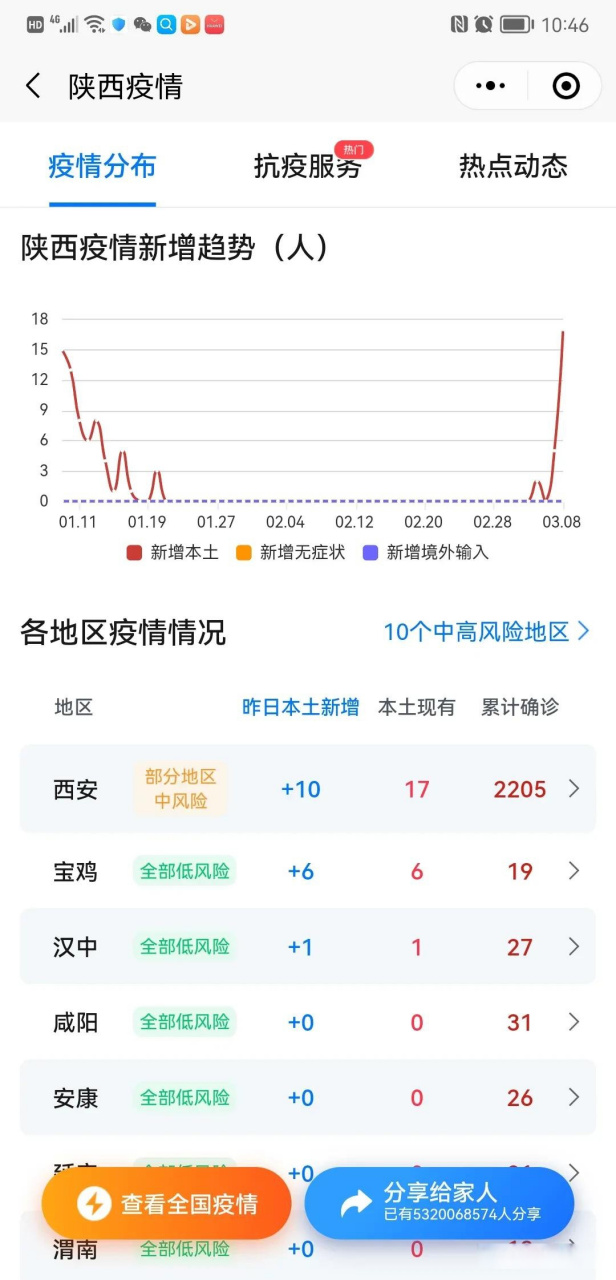The height and width of the screenshot is (1280, 616).
Task: Toggle 新增境外输入 legend series
Action: (x=426, y=552)
